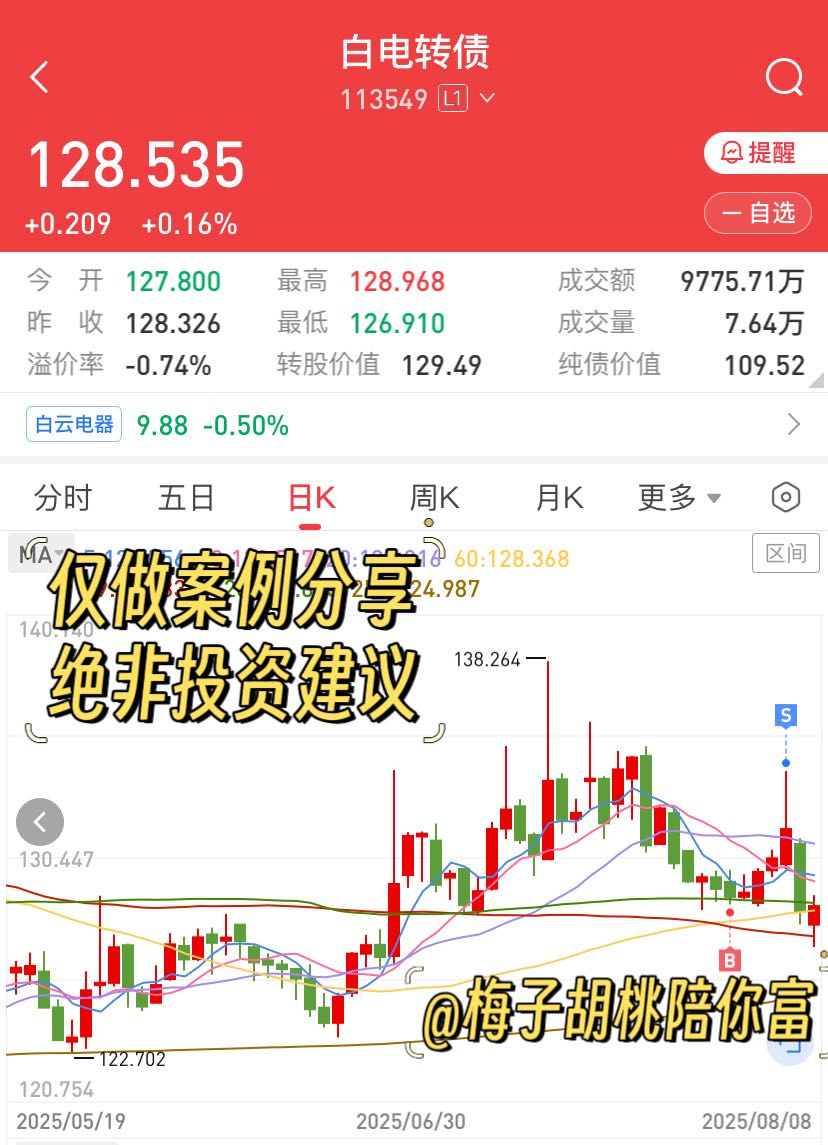The height and width of the screenshot is (1145, 828).
Task: Switch to the 月K chart tab
Action: (559, 497)
